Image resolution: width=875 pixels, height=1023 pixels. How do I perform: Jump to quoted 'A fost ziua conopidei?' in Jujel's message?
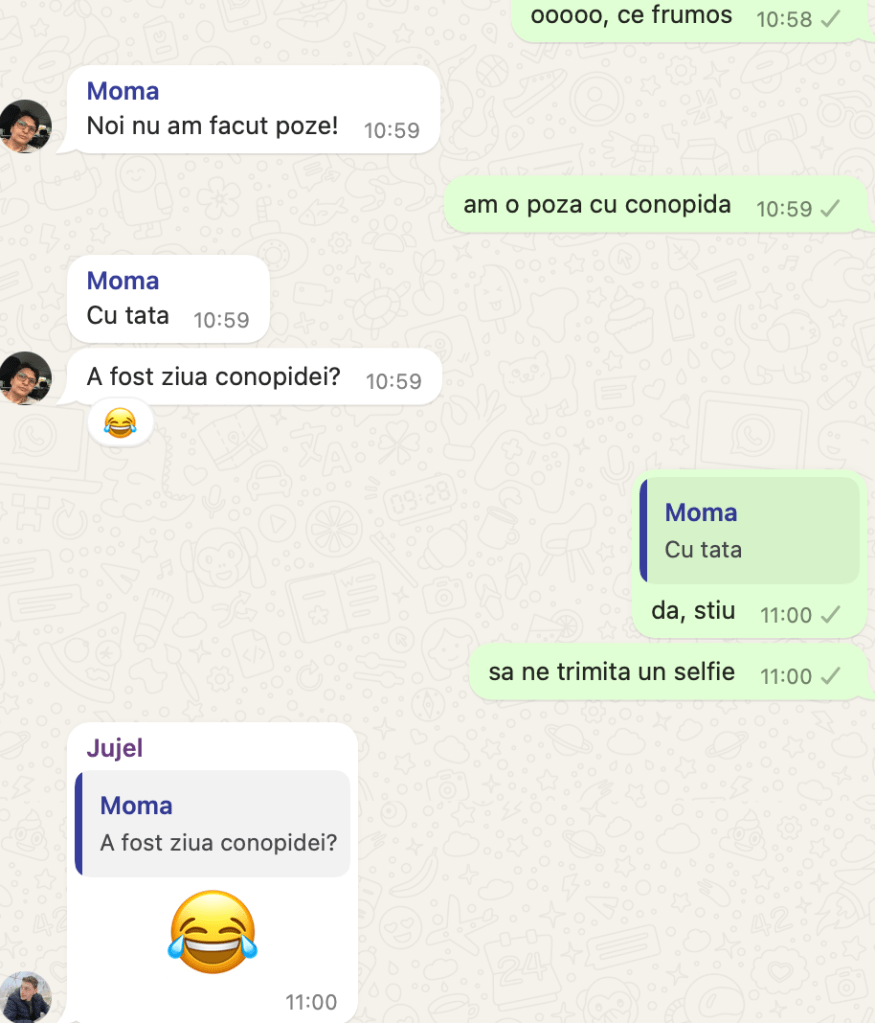pos(214,824)
